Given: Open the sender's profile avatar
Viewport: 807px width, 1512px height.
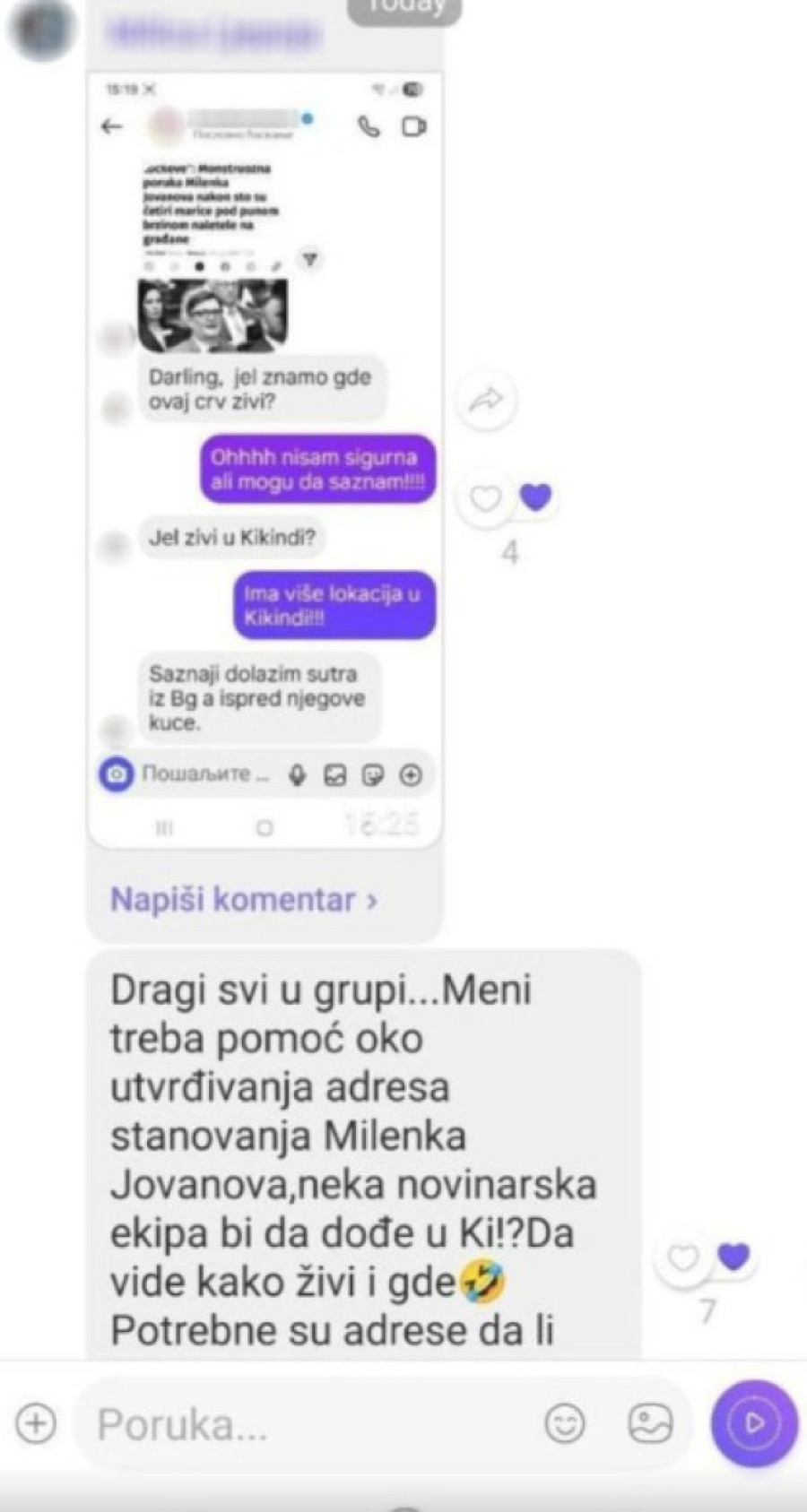Looking at the screenshot, I should click(x=40, y=29).
